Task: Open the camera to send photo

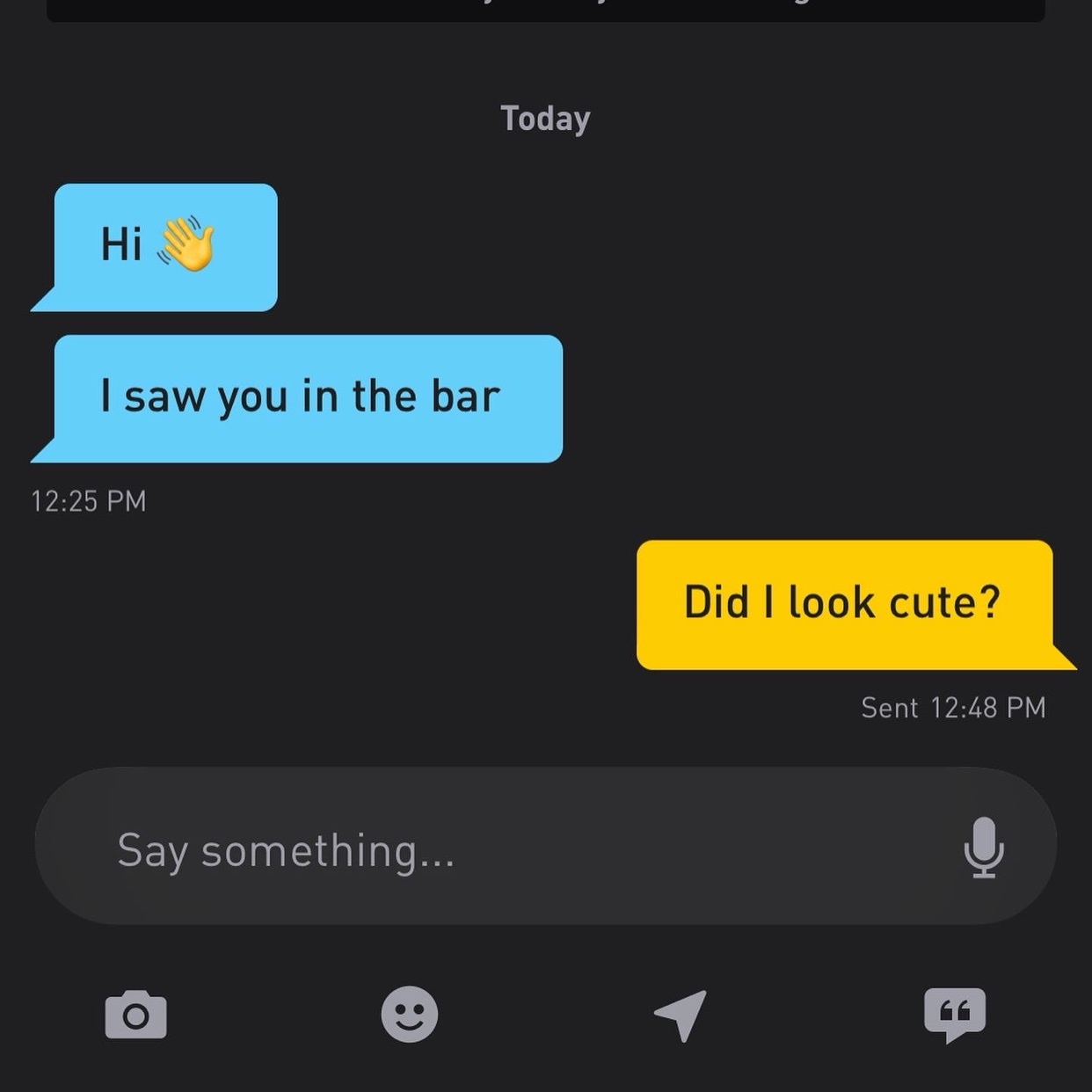Action: (135, 1015)
